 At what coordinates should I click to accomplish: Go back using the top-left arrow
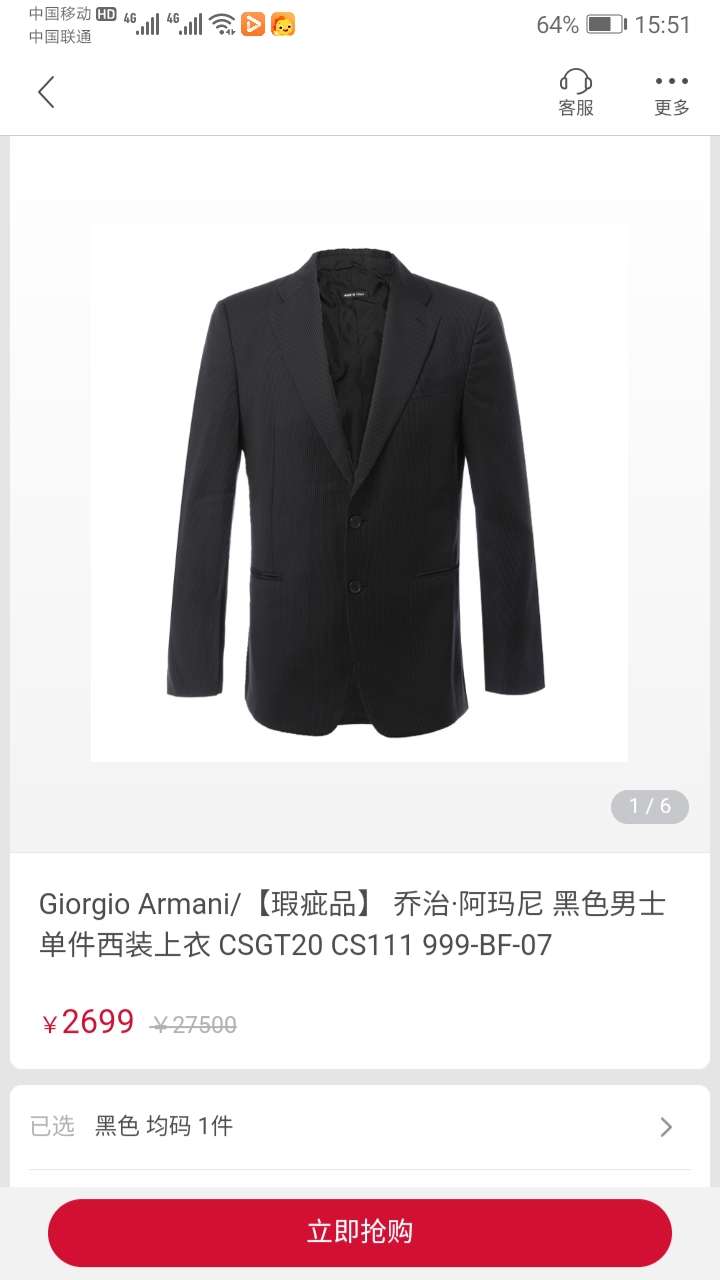46,92
